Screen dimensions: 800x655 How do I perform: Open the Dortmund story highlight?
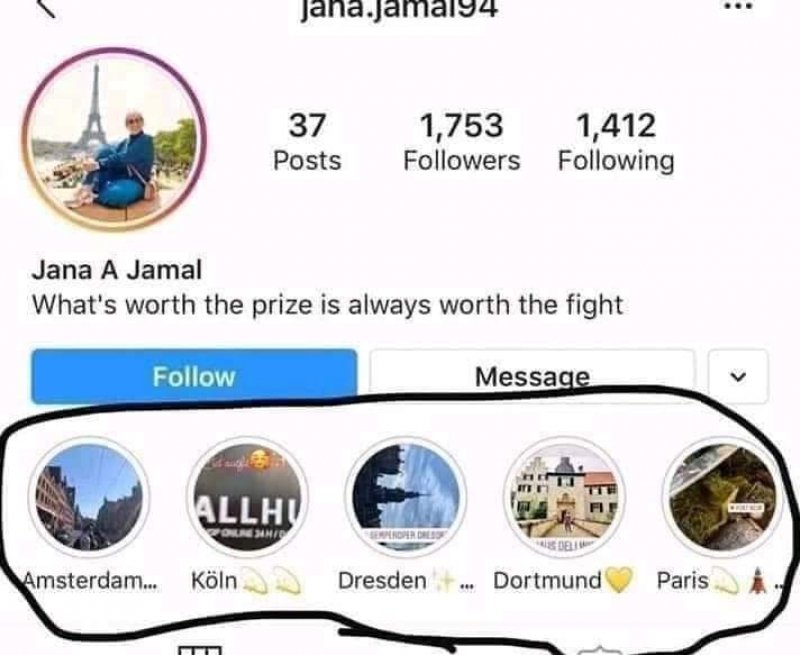pos(564,496)
